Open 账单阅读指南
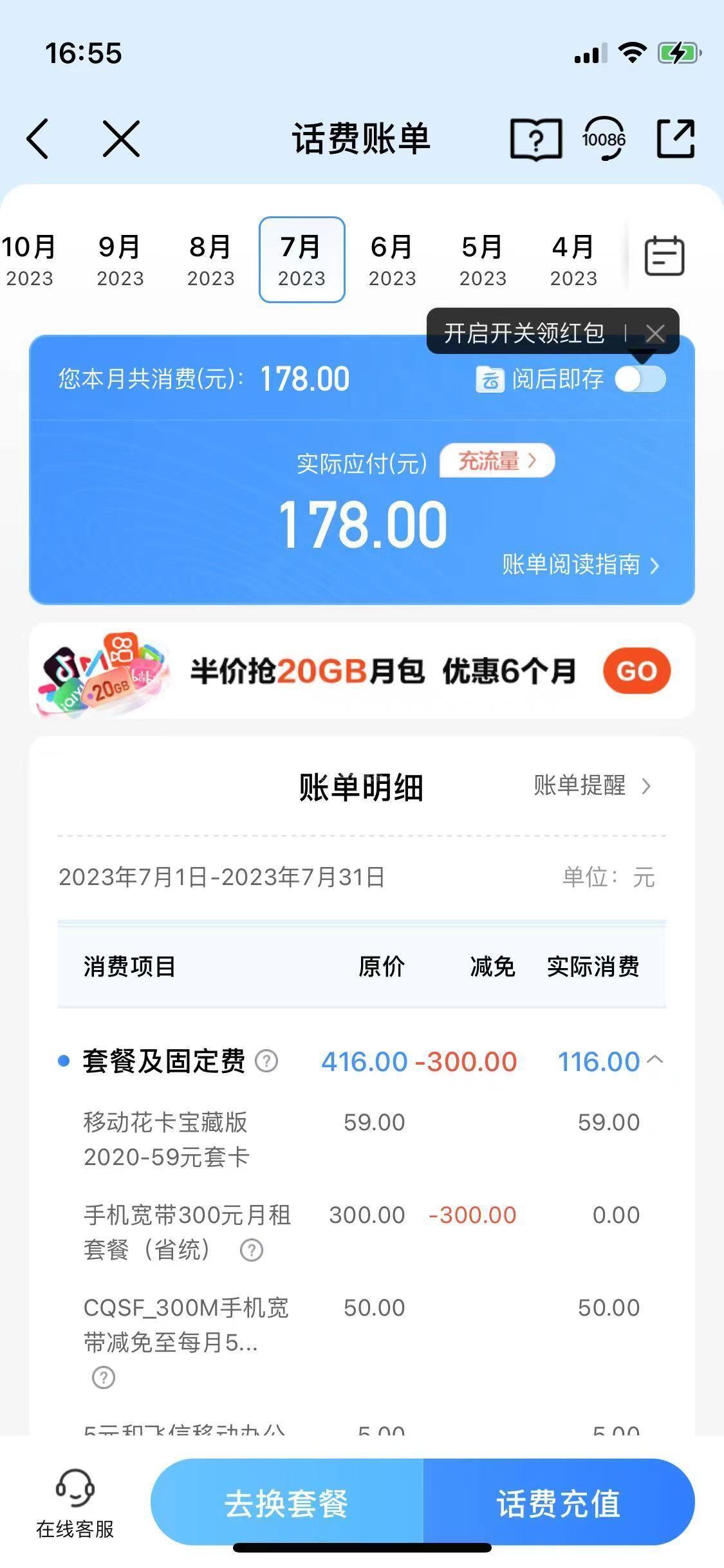Viewport: 724px width, 1568px height. click(580, 565)
